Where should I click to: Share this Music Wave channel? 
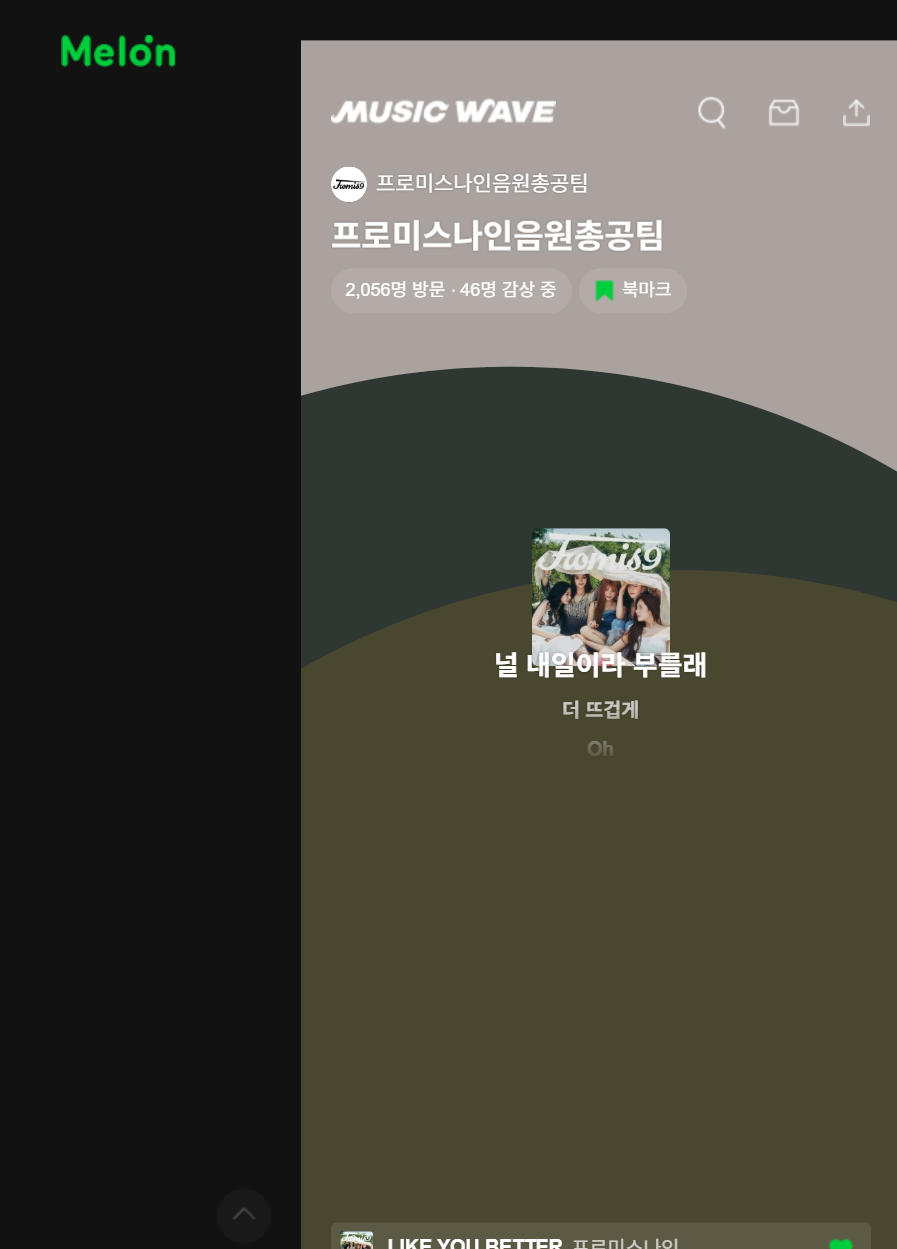tap(855, 112)
